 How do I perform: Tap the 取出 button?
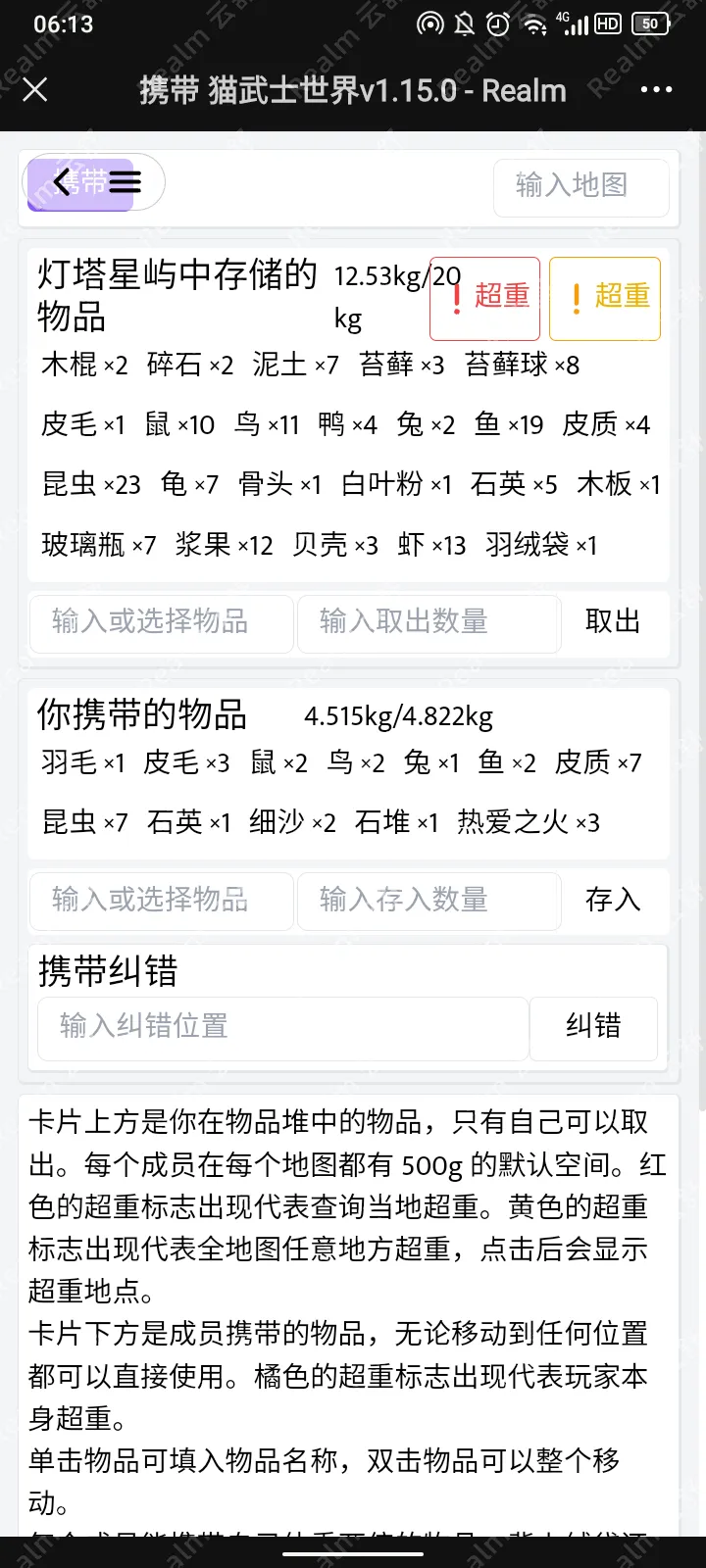click(x=614, y=622)
